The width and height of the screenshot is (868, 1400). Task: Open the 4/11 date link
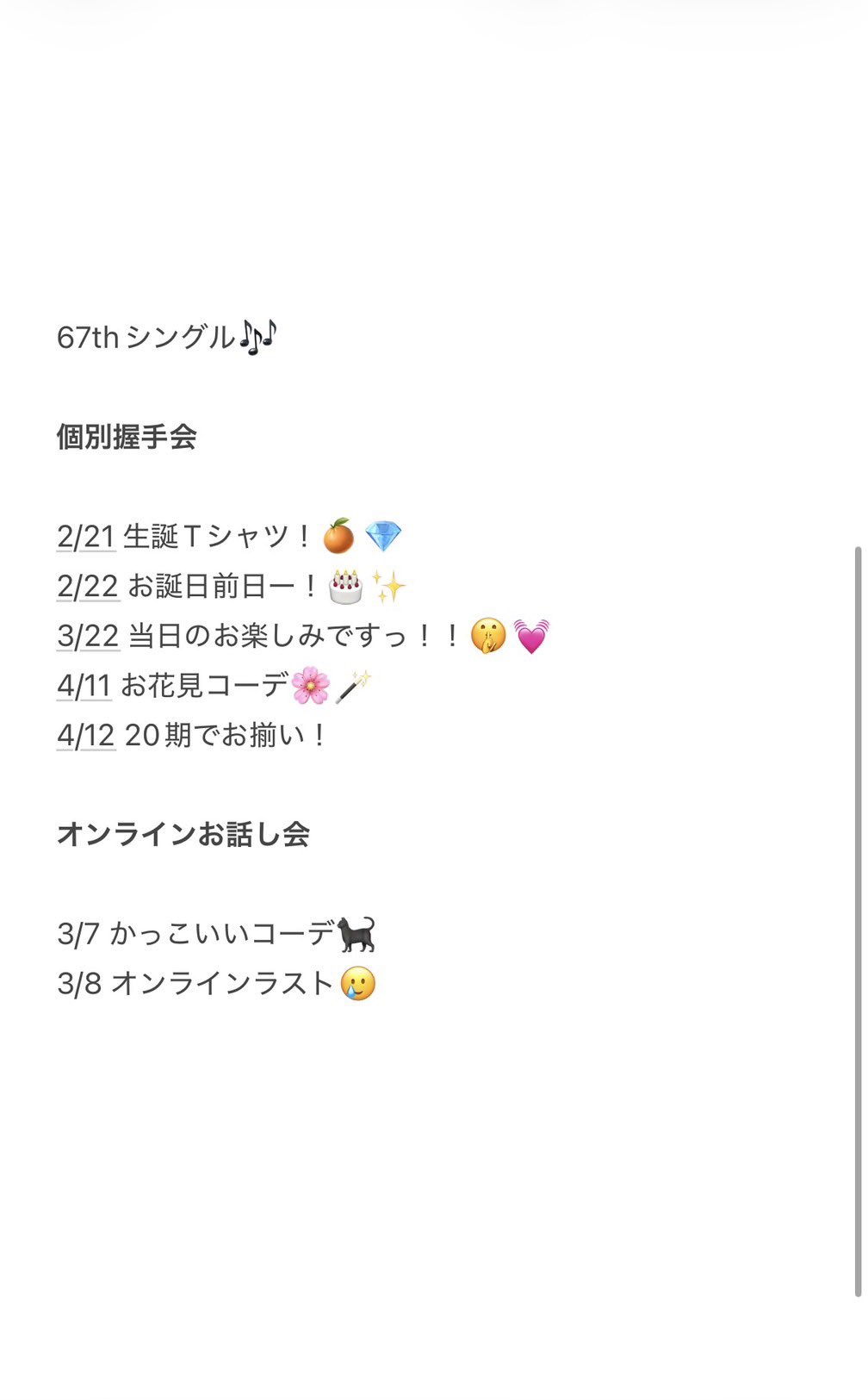pos(84,686)
